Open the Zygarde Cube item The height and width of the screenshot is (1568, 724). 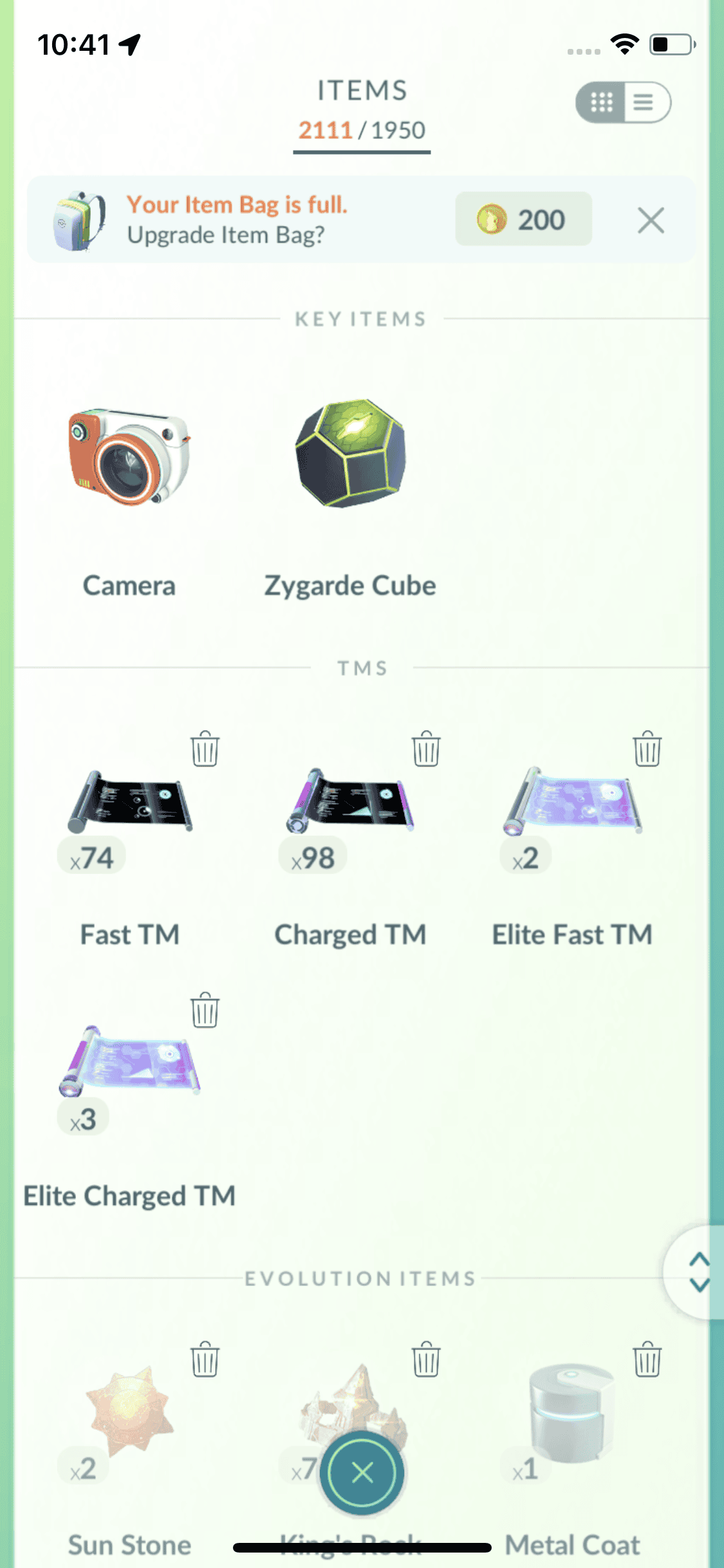[351, 454]
